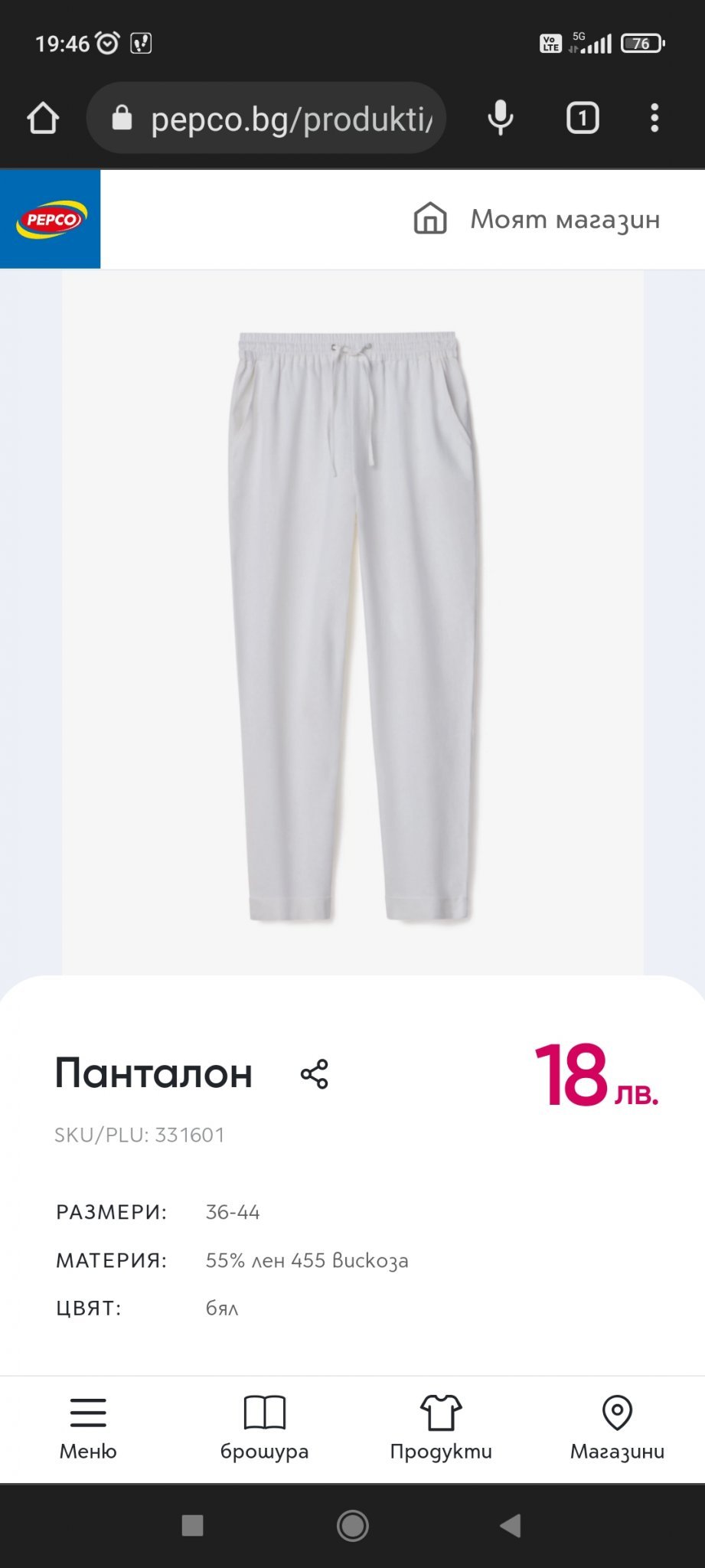
Task: Open the Меню navigation item
Action: pos(88,1428)
